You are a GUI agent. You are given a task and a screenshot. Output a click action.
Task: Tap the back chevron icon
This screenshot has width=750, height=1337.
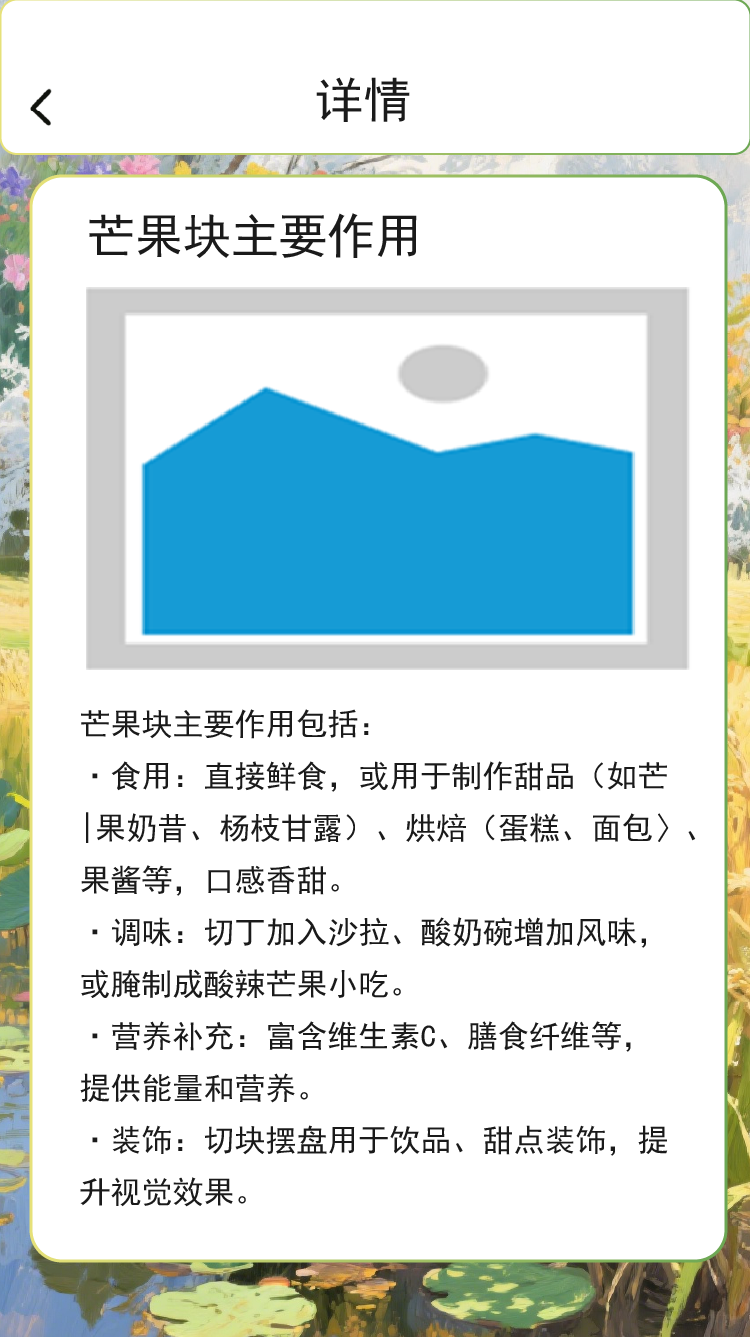pos(42,106)
